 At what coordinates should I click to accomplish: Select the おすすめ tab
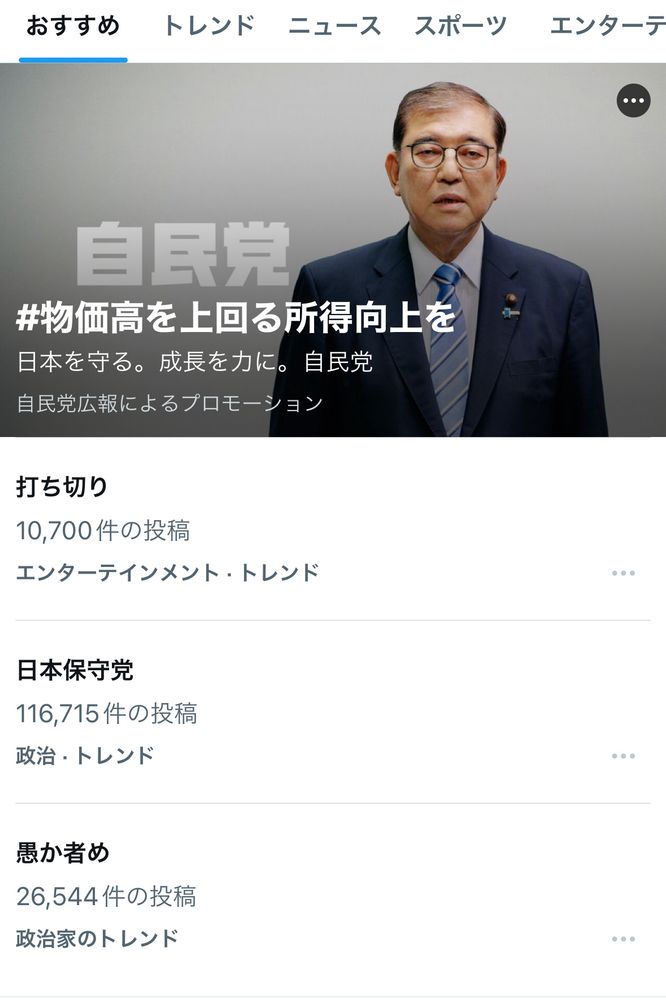pyautogui.click(x=73, y=27)
